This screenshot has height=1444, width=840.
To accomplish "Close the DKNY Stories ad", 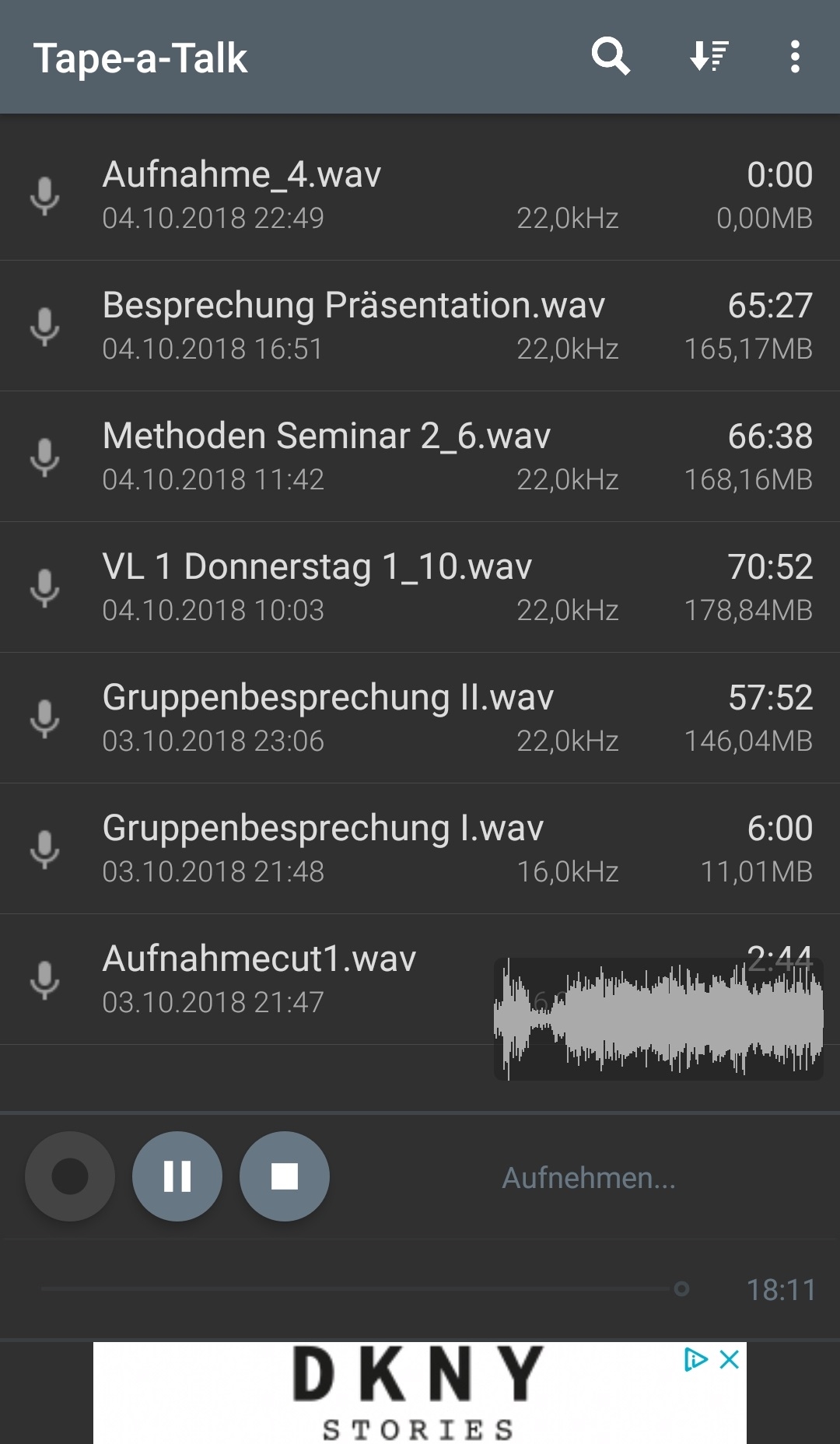I will pos(730,1359).
